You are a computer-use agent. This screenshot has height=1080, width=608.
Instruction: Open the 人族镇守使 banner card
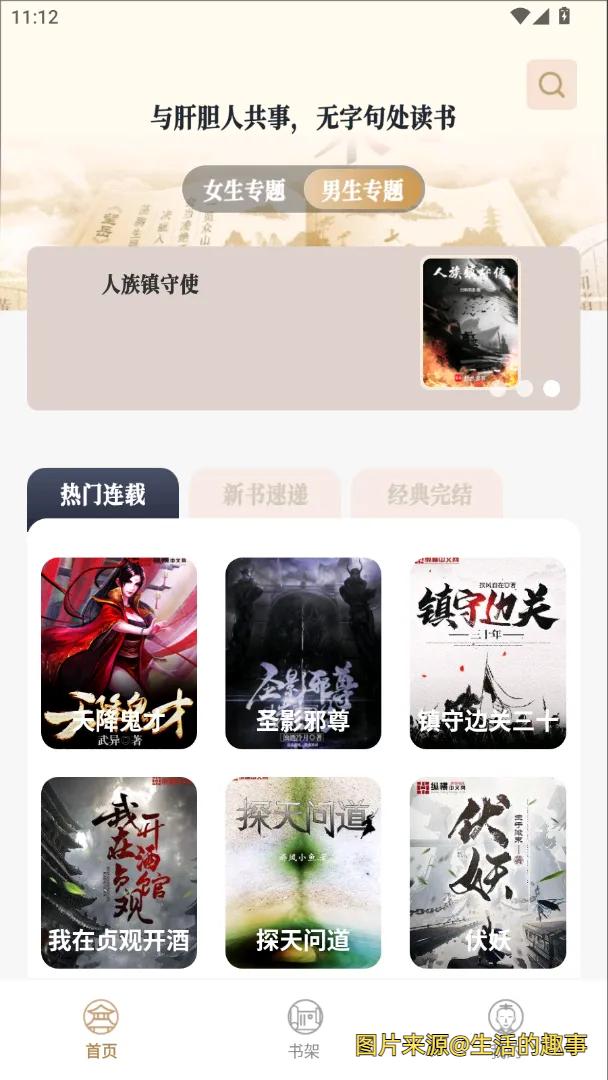click(303, 328)
